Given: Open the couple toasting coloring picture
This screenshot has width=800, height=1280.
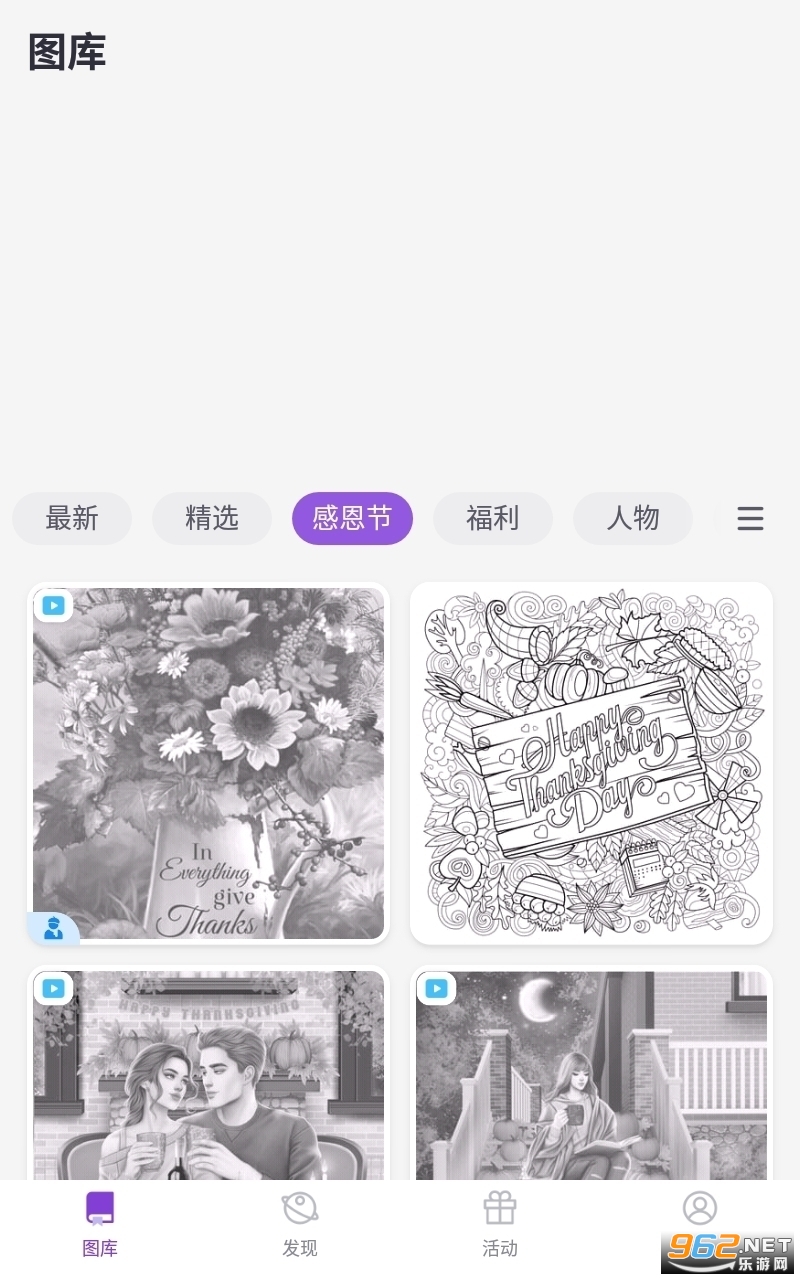Looking at the screenshot, I should coord(208,1073).
